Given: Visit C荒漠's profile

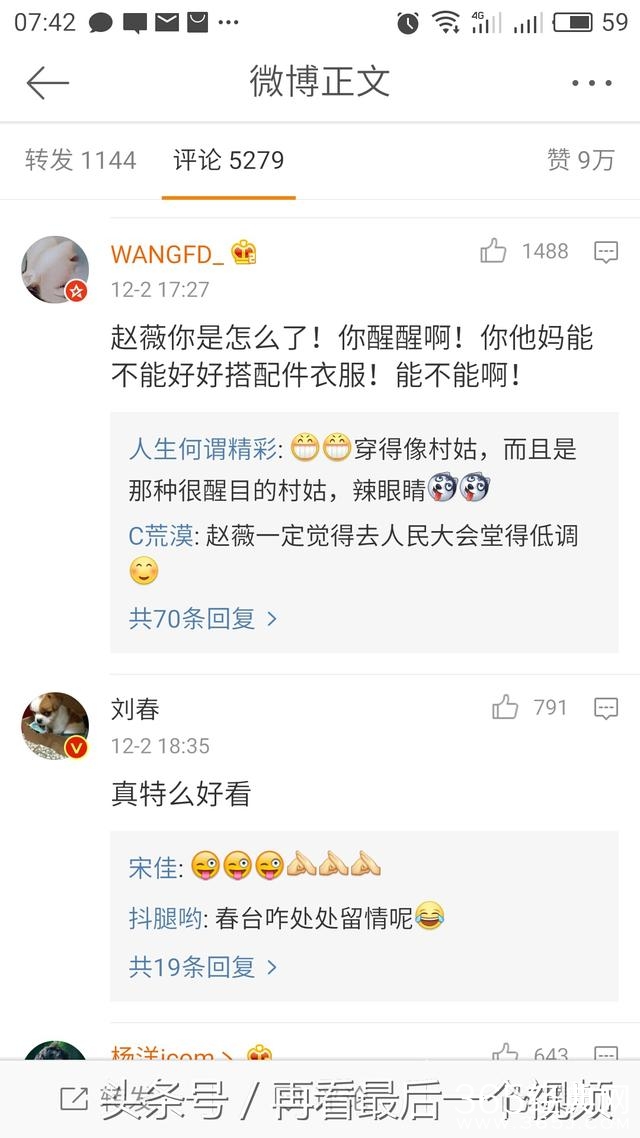Looking at the screenshot, I should (161, 537).
